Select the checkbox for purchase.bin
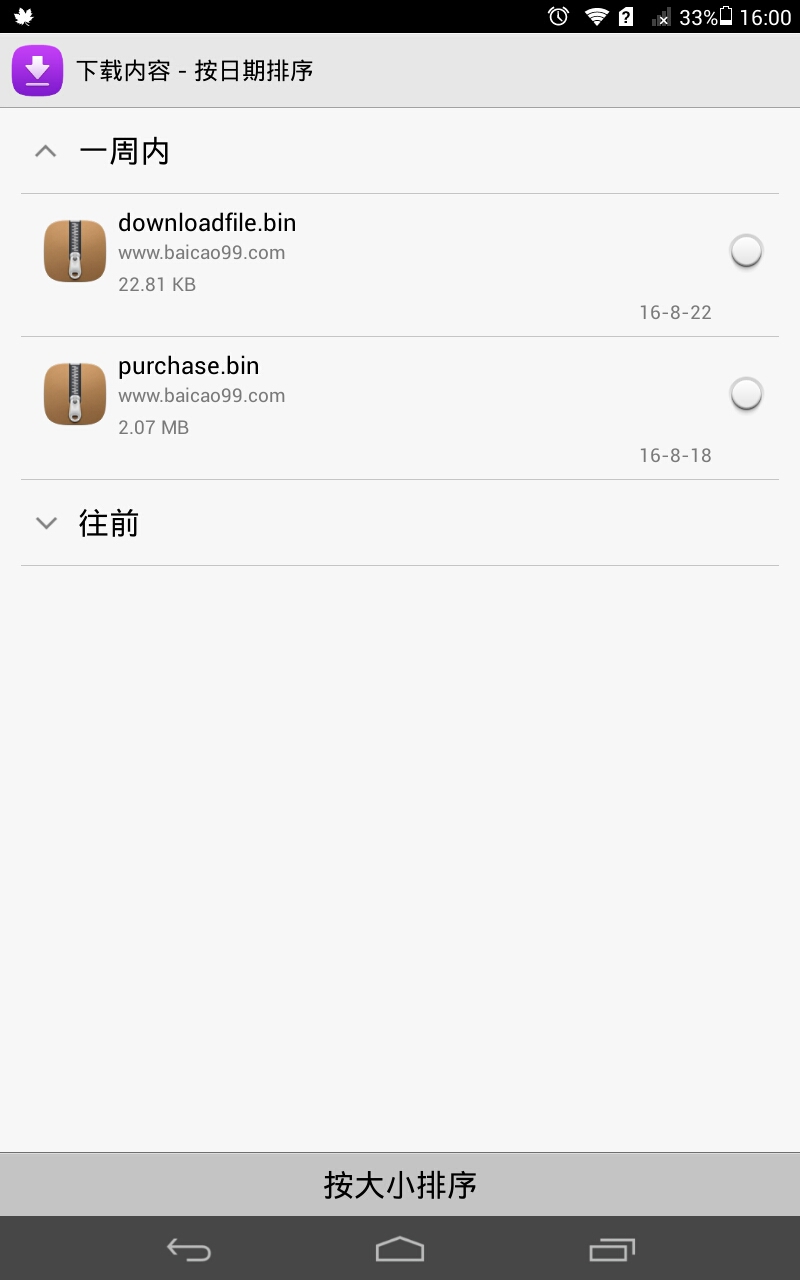 coord(746,394)
